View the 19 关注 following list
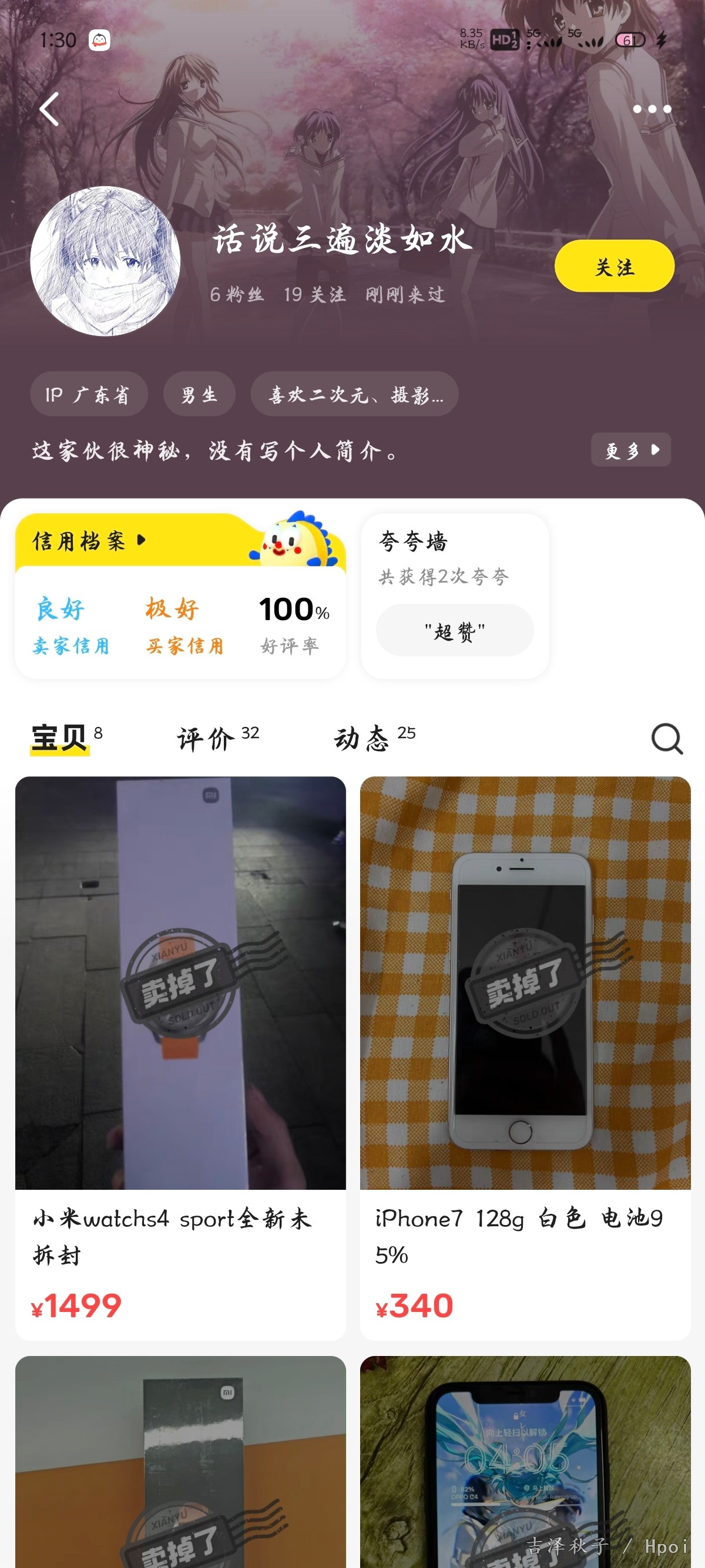 coord(315,295)
